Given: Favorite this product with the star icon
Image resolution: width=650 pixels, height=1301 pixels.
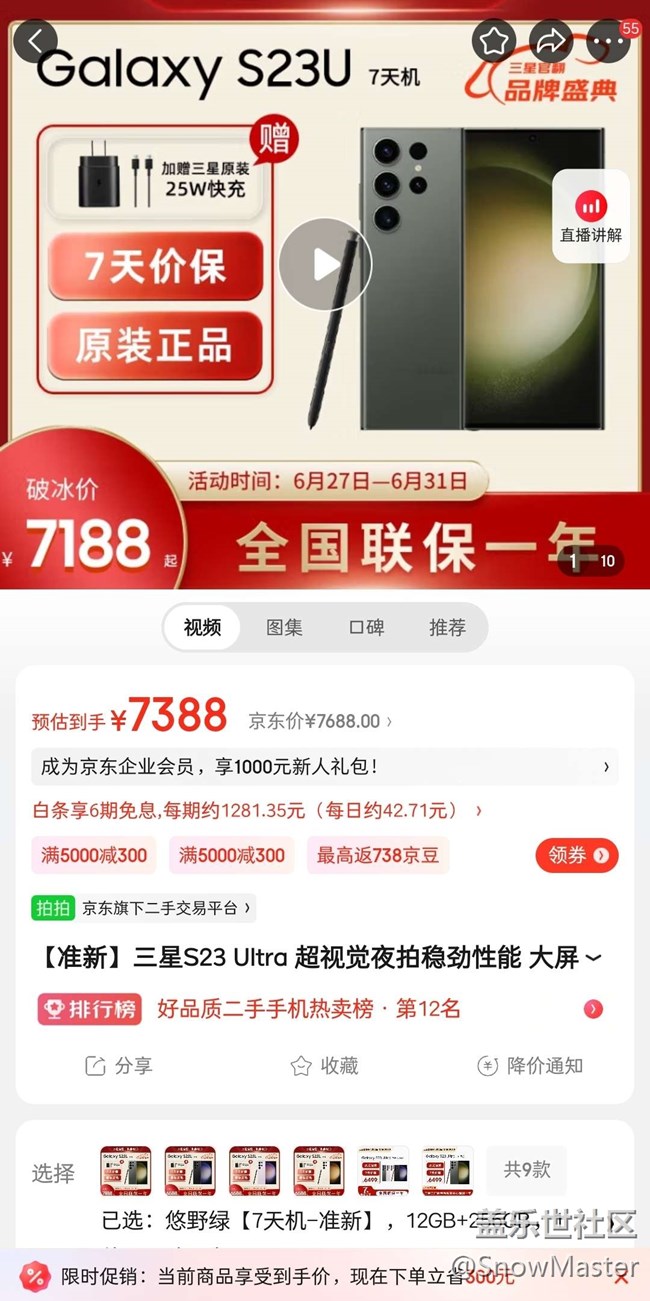Looking at the screenshot, I should point(494,41).
